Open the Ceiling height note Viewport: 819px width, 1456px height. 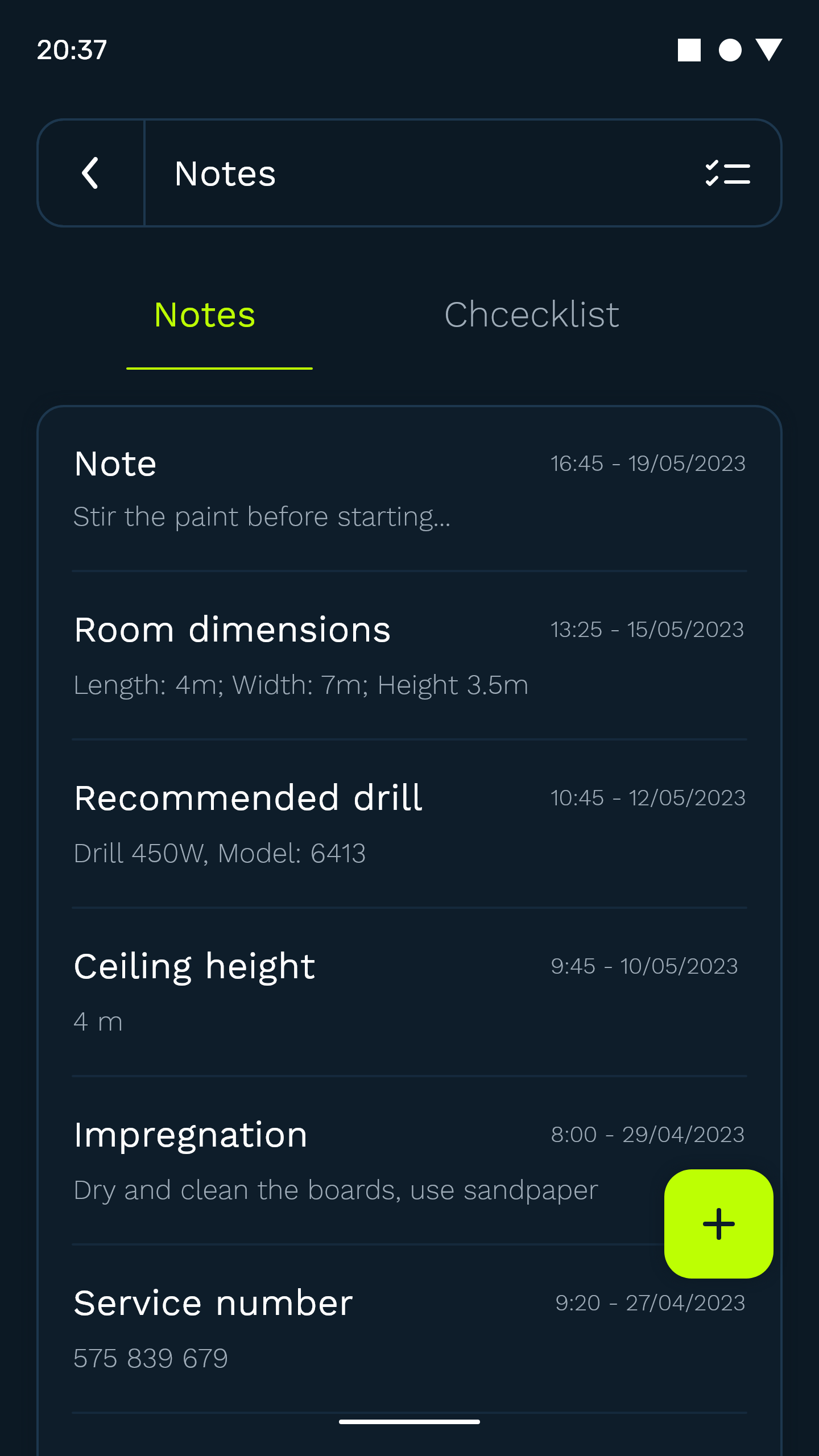tap(409, 992)
